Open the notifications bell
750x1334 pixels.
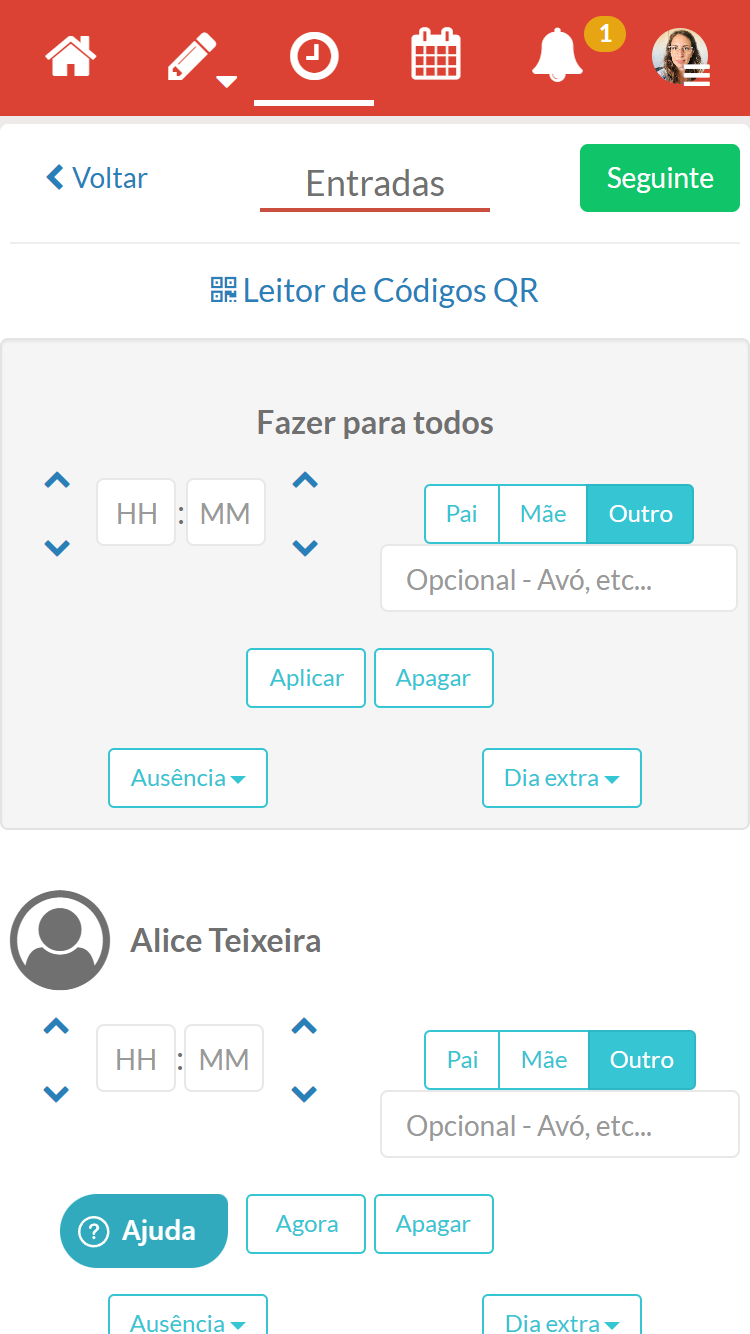tap(557, 56)
